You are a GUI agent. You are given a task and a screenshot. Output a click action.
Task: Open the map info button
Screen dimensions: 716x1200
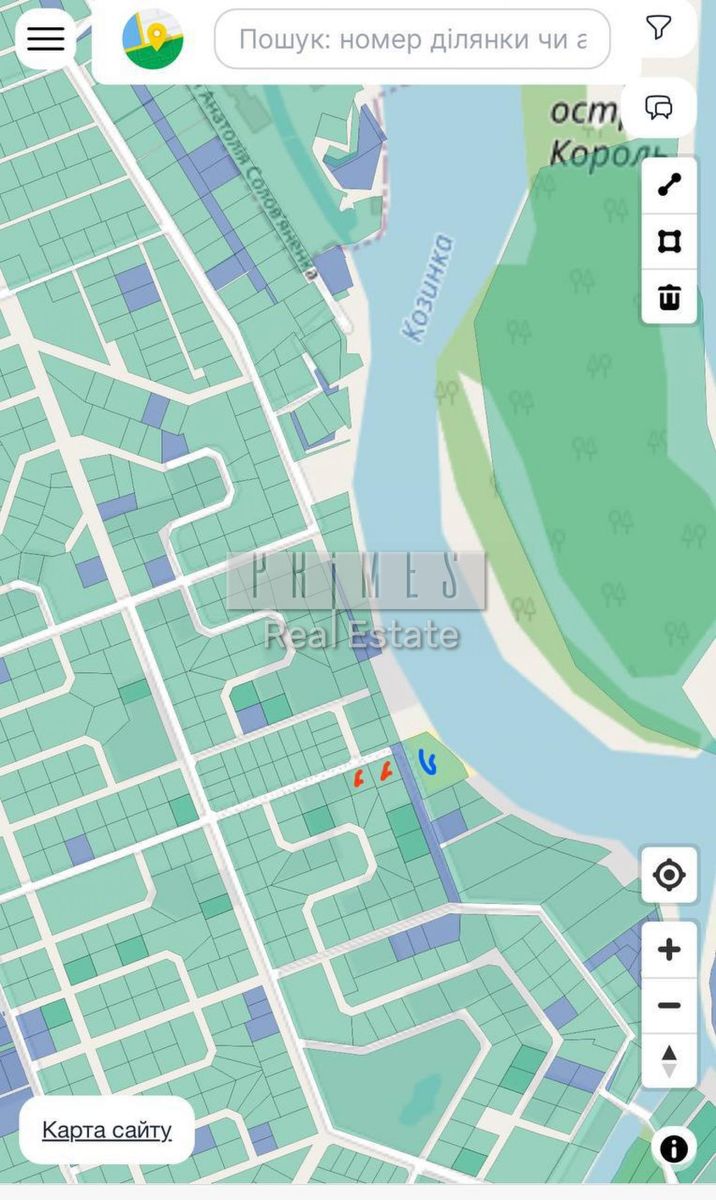[674, 1149]
